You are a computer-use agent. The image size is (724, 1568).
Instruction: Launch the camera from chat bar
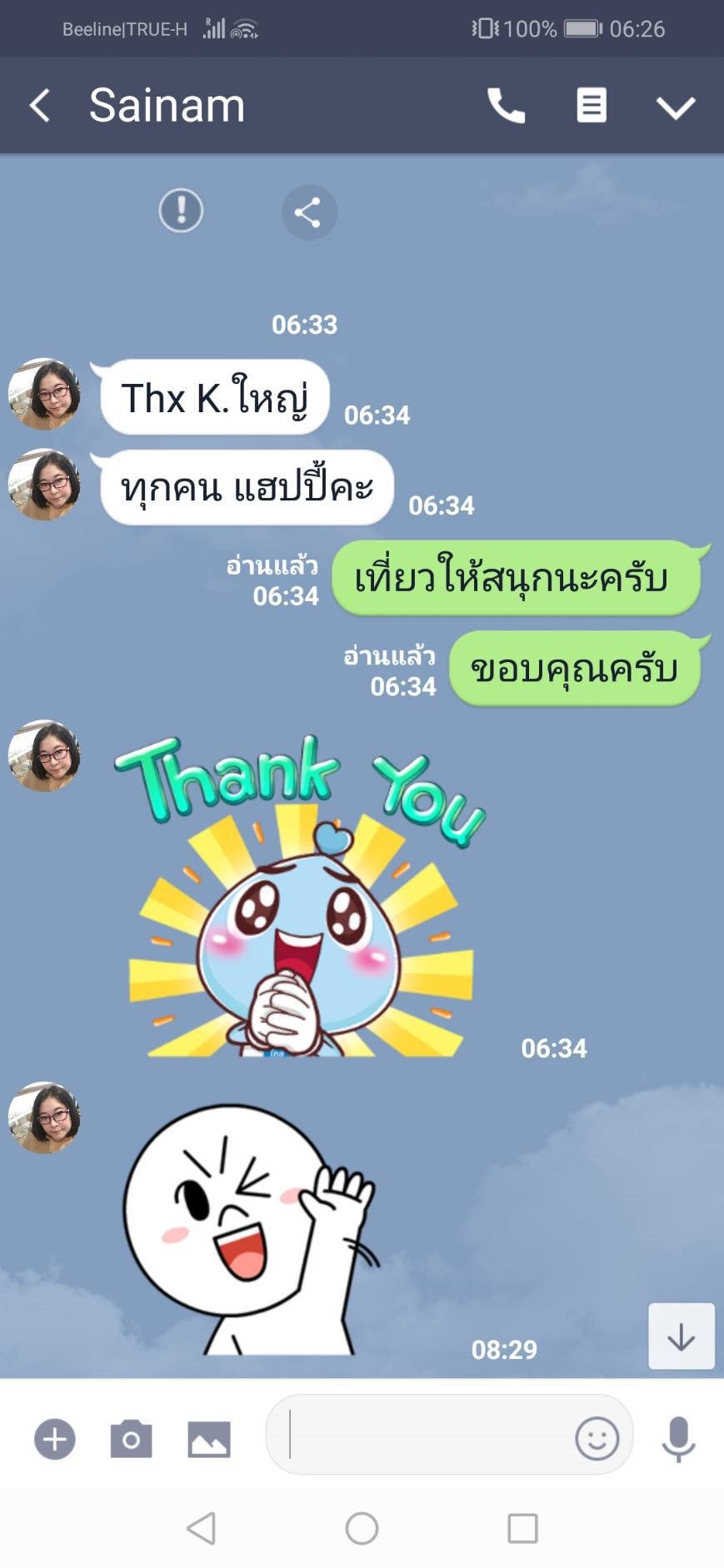pyautogui.click(x=132, y=1439)
